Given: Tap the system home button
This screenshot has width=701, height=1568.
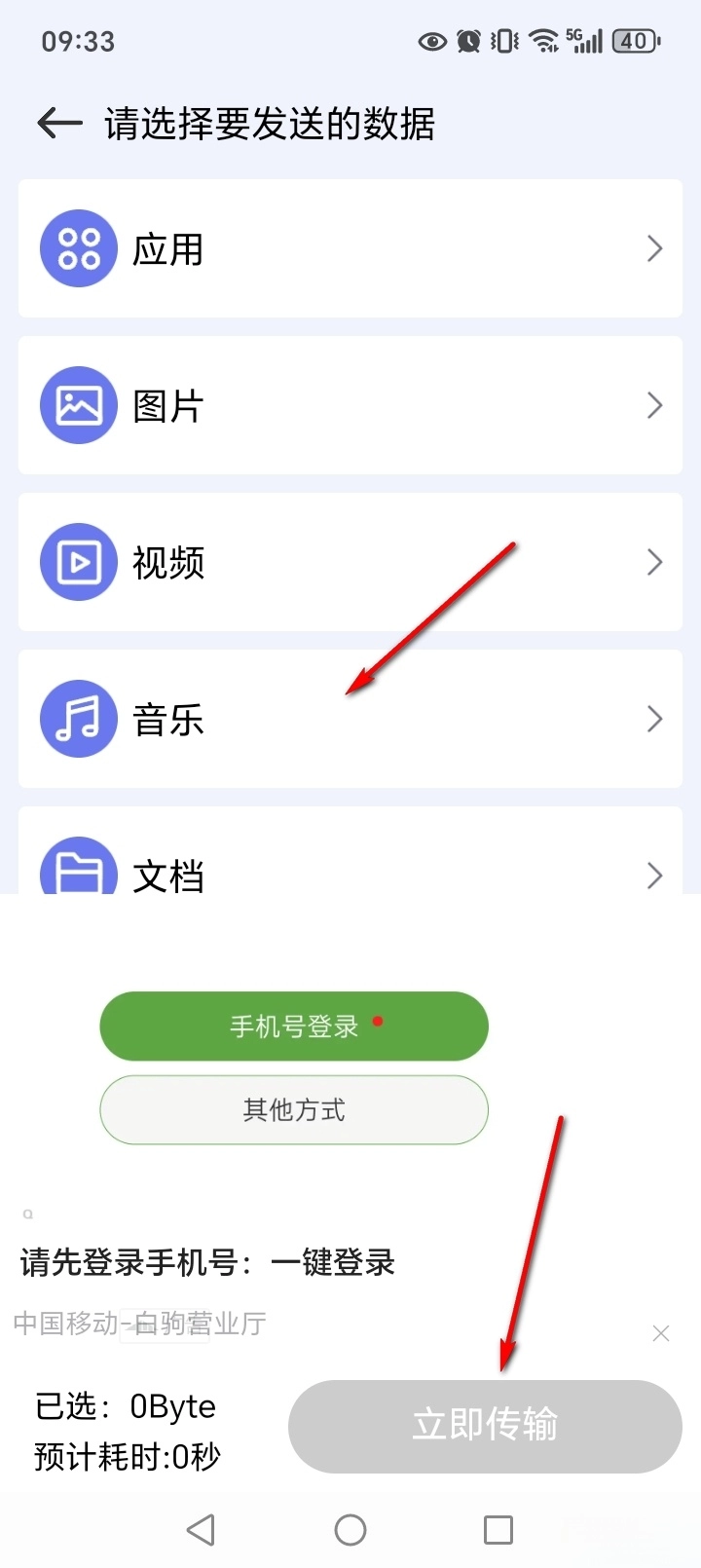Looking at the screenshot, I should 350,1530.
